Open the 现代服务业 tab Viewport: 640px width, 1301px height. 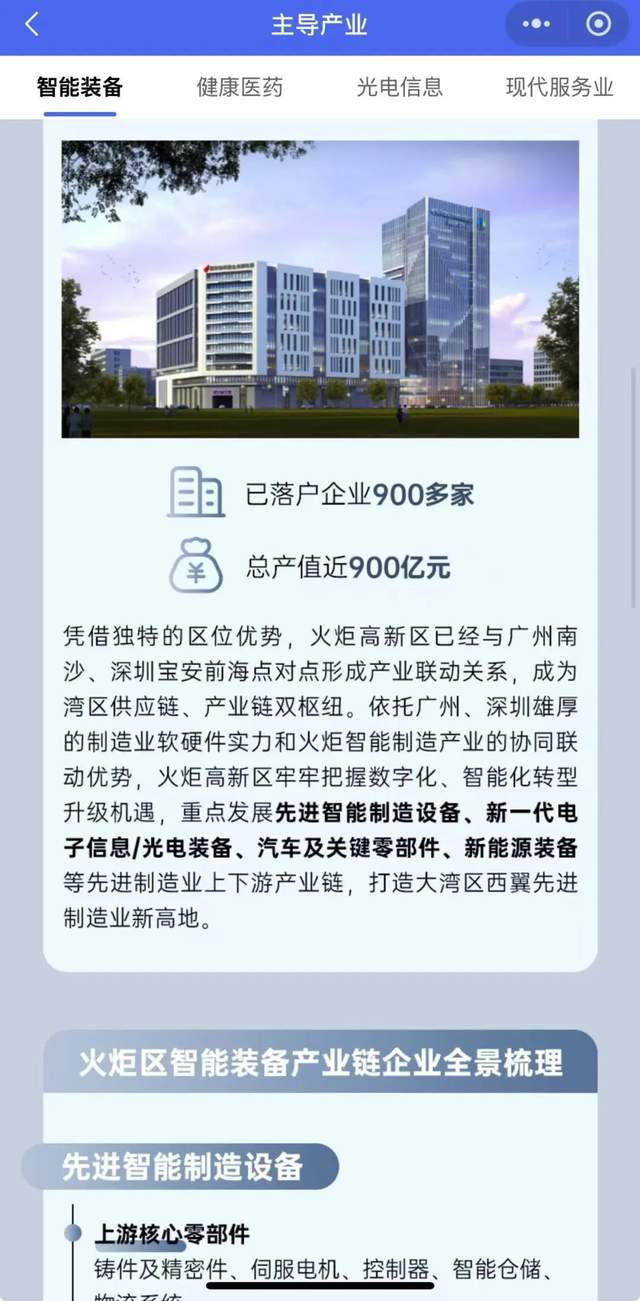(559, 87)
